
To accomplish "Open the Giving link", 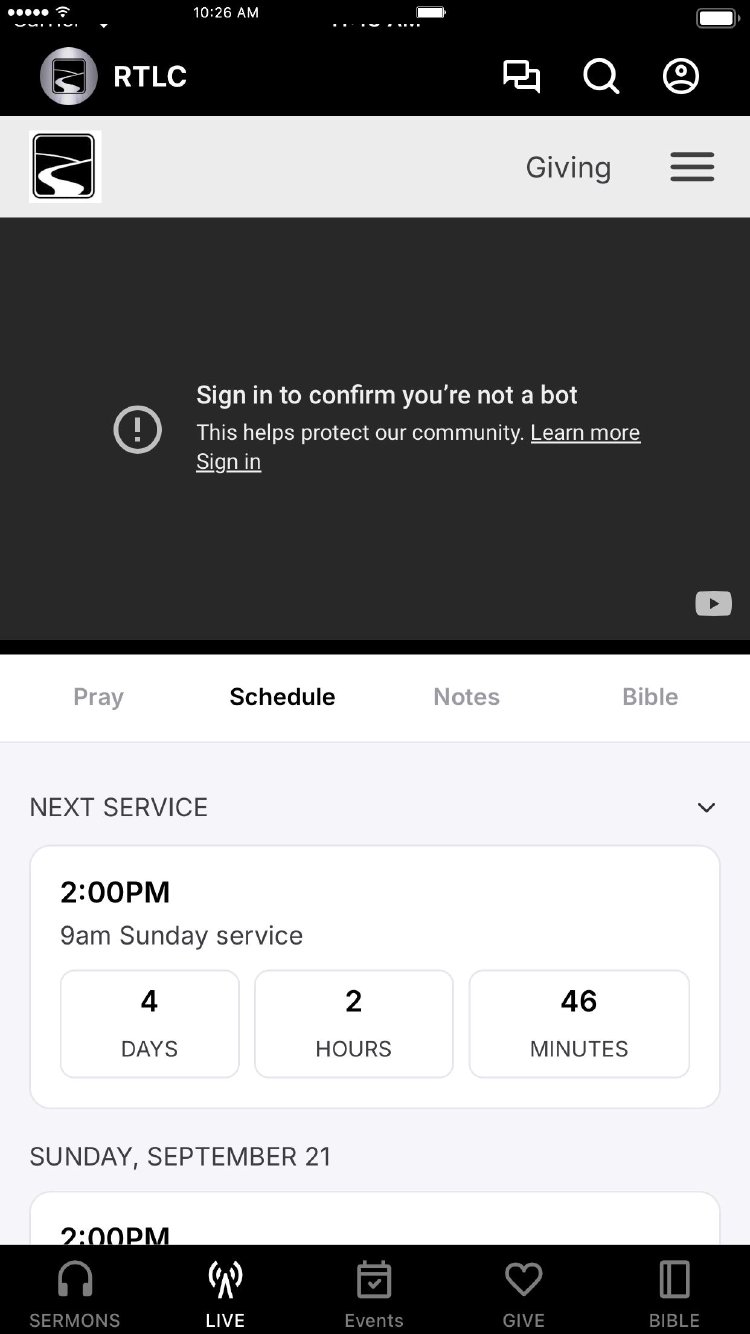I will coord(568,167).
